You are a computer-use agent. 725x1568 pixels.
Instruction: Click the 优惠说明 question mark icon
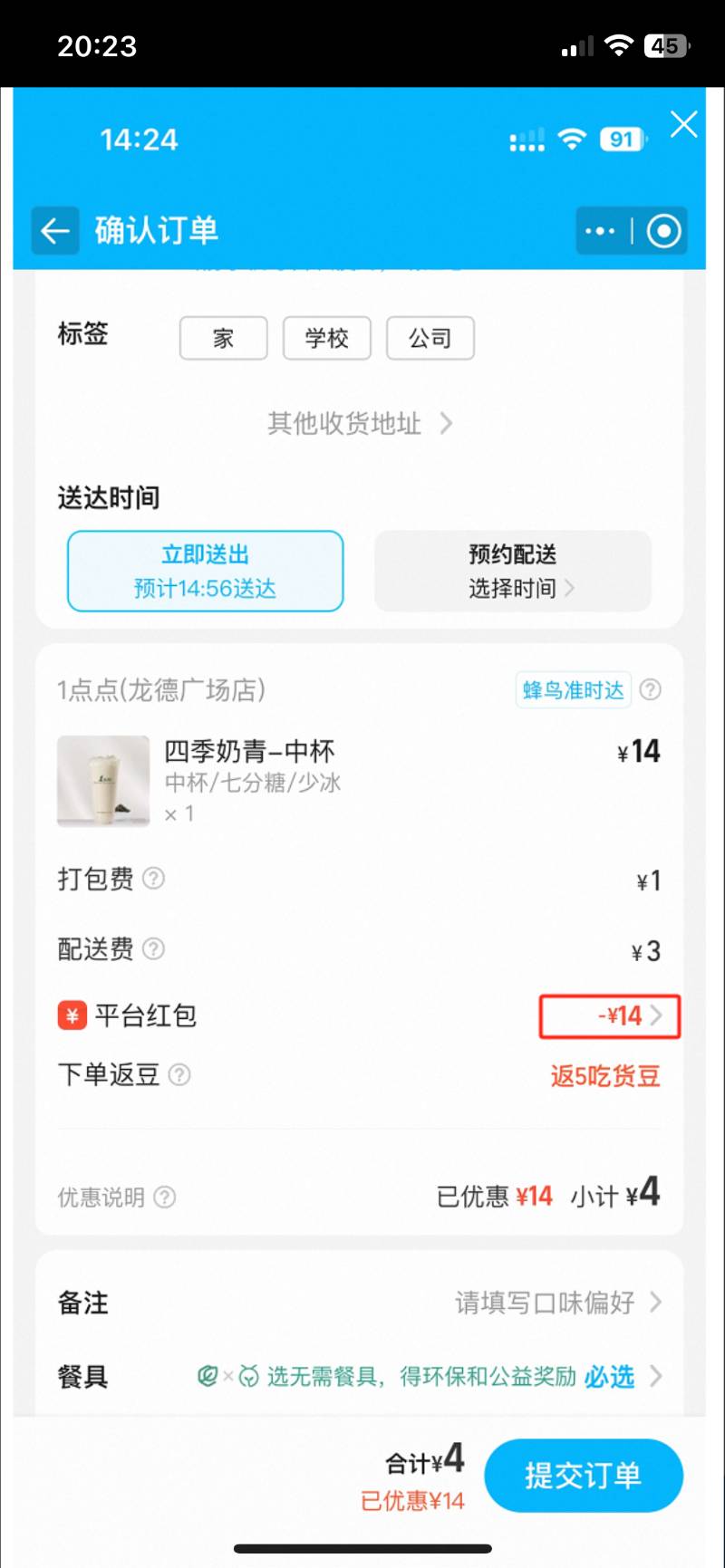(164, 1198)
